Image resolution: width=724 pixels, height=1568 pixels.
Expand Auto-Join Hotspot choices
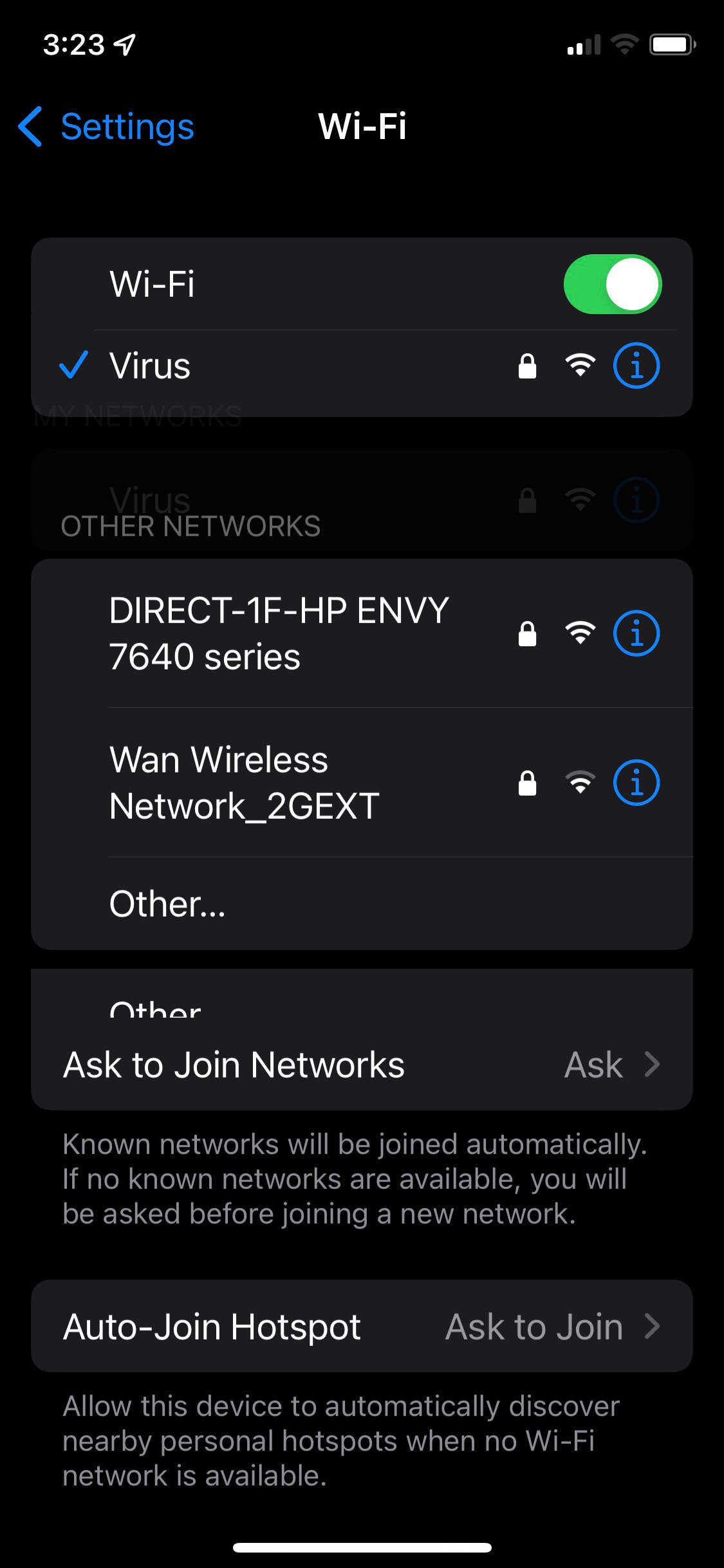[362, 1326]
